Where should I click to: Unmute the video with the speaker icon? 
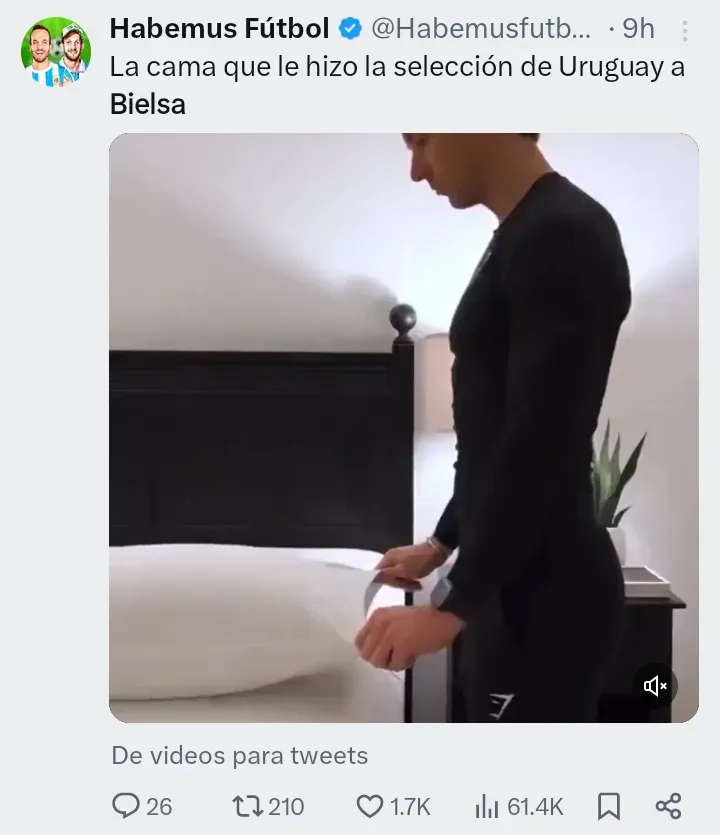tap(656, 685)
